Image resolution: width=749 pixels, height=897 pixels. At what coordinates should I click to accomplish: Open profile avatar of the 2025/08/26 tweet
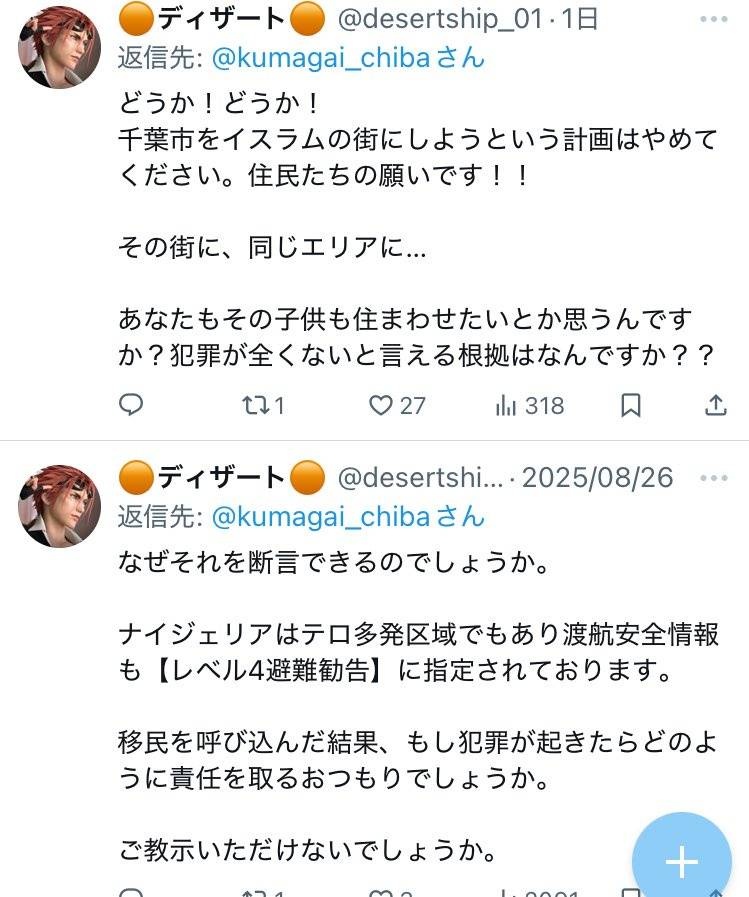coord(60,506)
